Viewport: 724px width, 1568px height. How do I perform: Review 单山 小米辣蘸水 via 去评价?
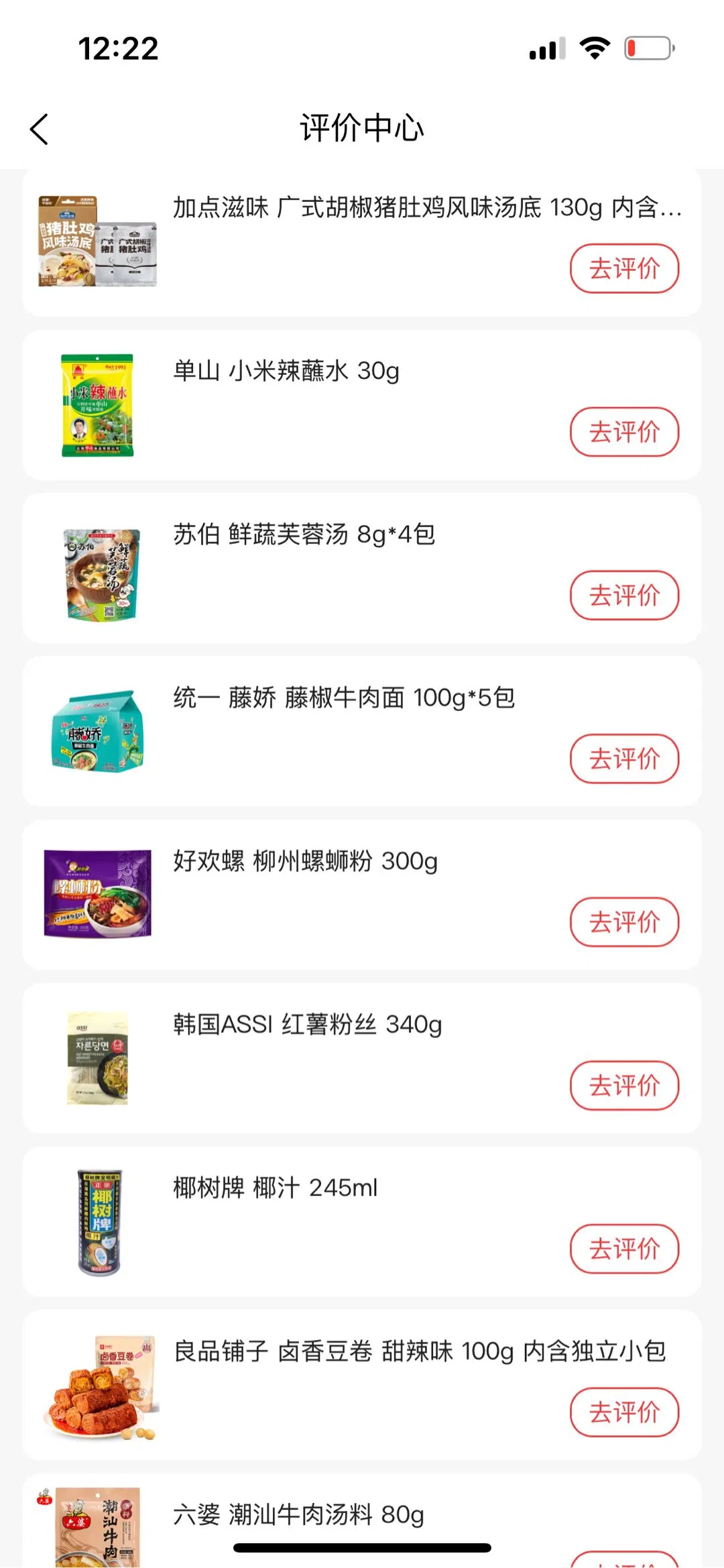tap(624, 432)
